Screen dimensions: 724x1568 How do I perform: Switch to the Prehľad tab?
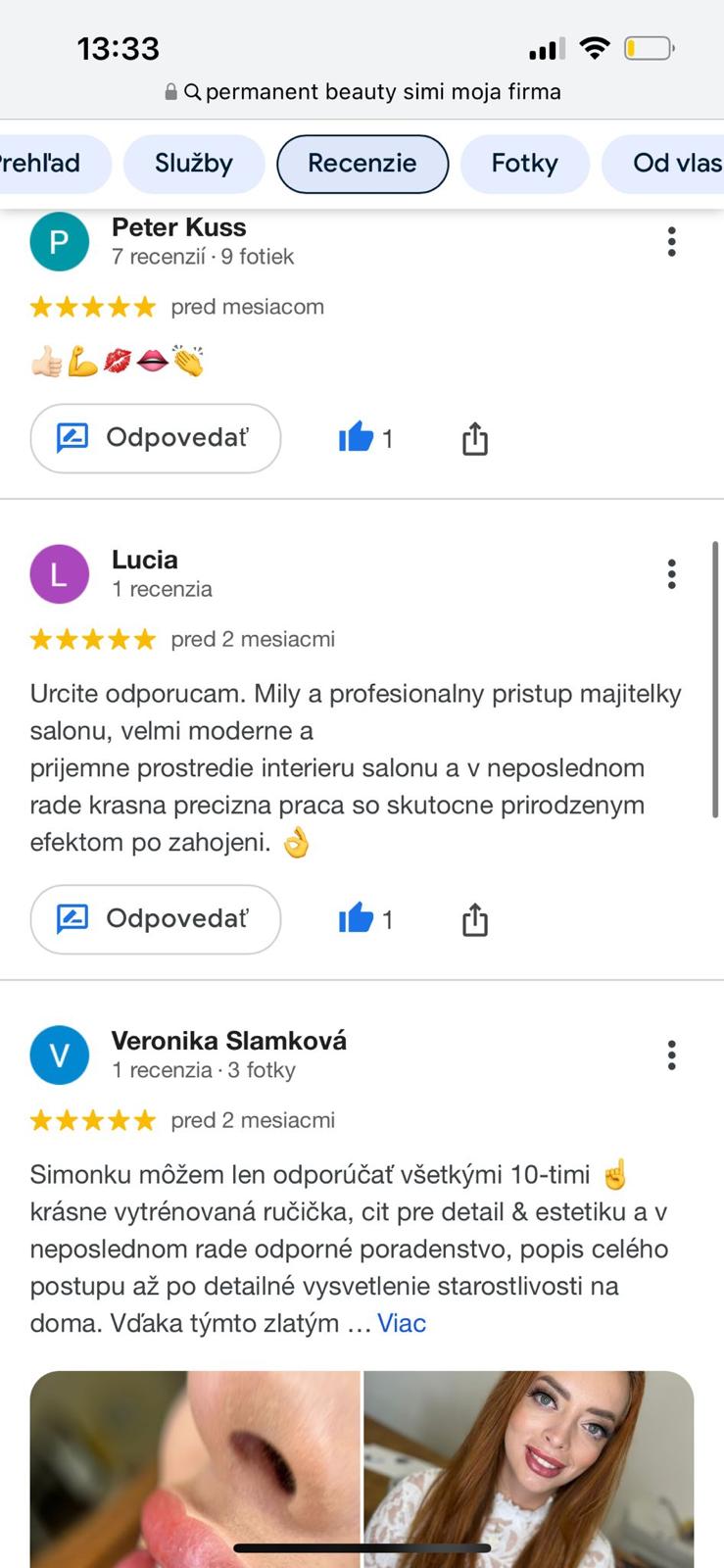[44, 164]
